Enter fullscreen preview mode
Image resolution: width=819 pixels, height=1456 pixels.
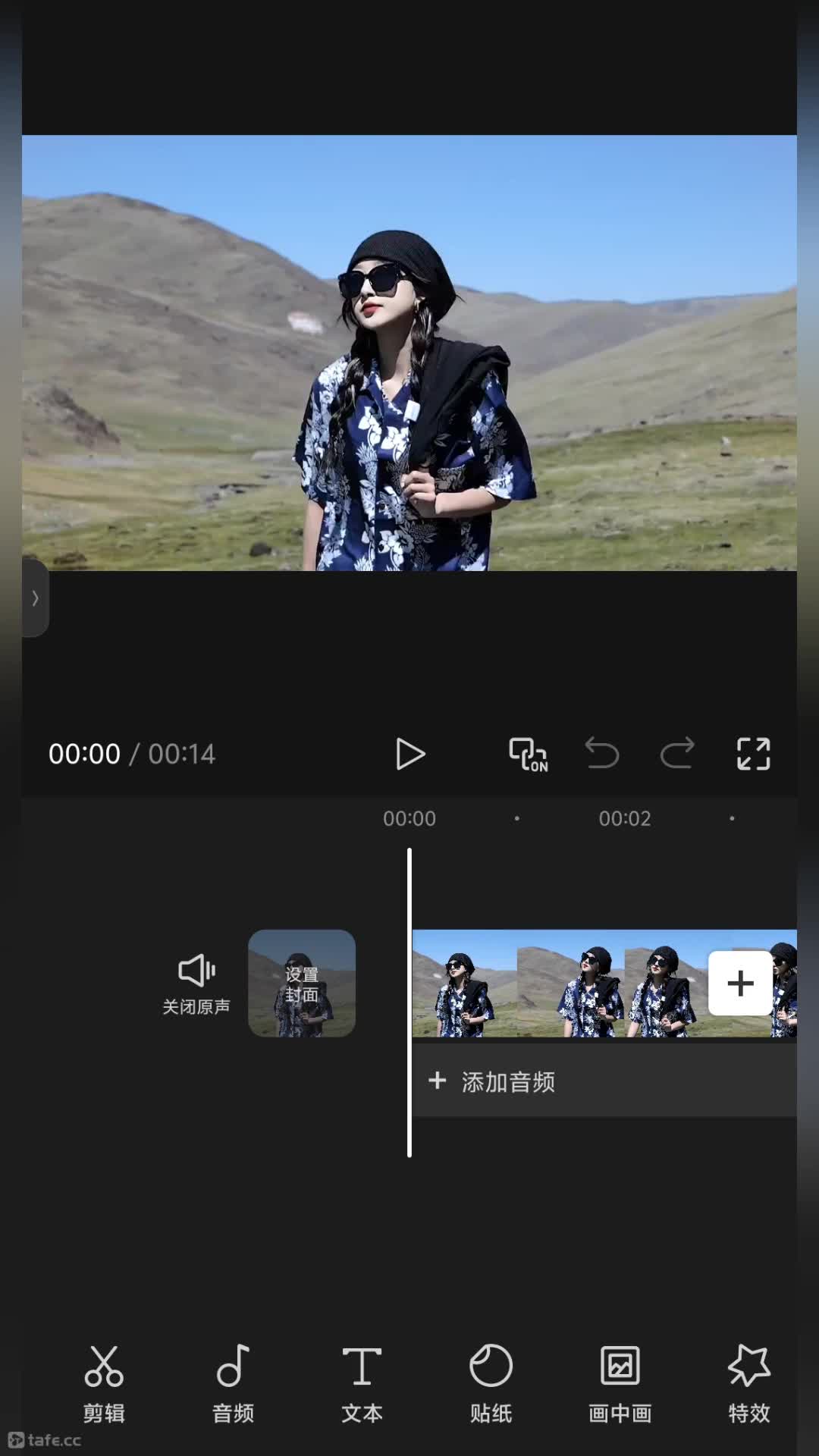pyautogui.click(x=753, y=754)
